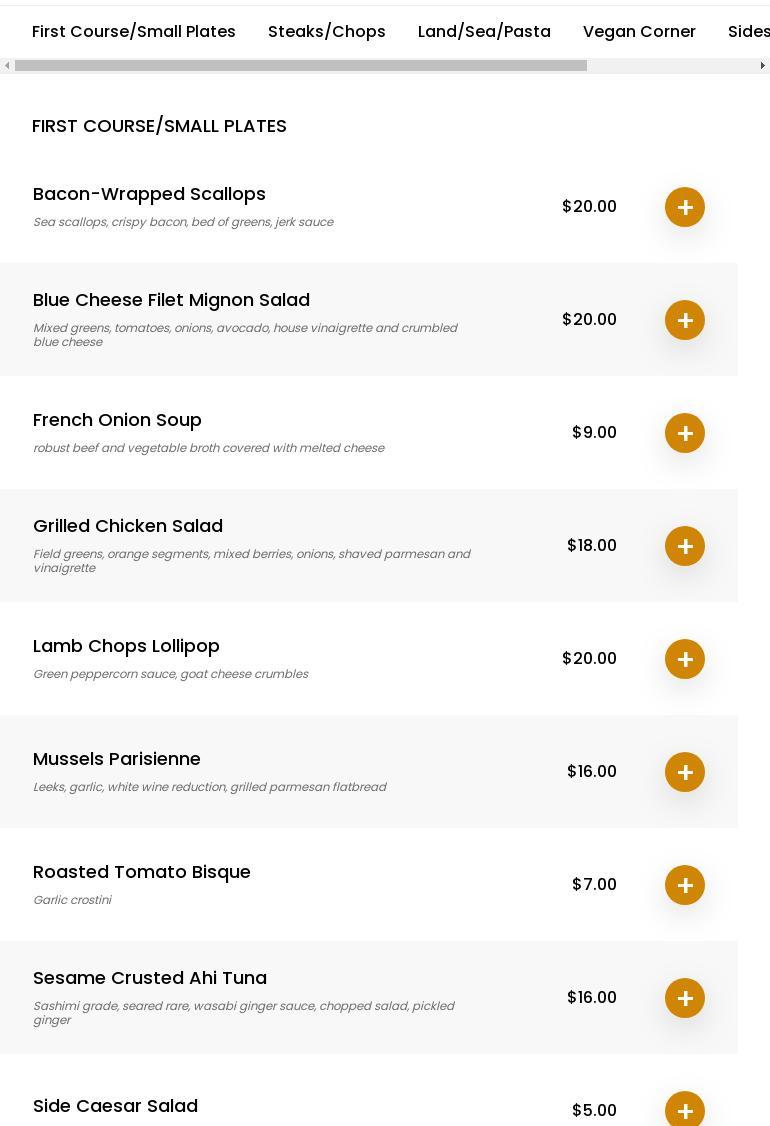Screen dimensions: 770x1126
Task: Tap the left arrow of the category scrollbar
Action: (x=7, y=66)
